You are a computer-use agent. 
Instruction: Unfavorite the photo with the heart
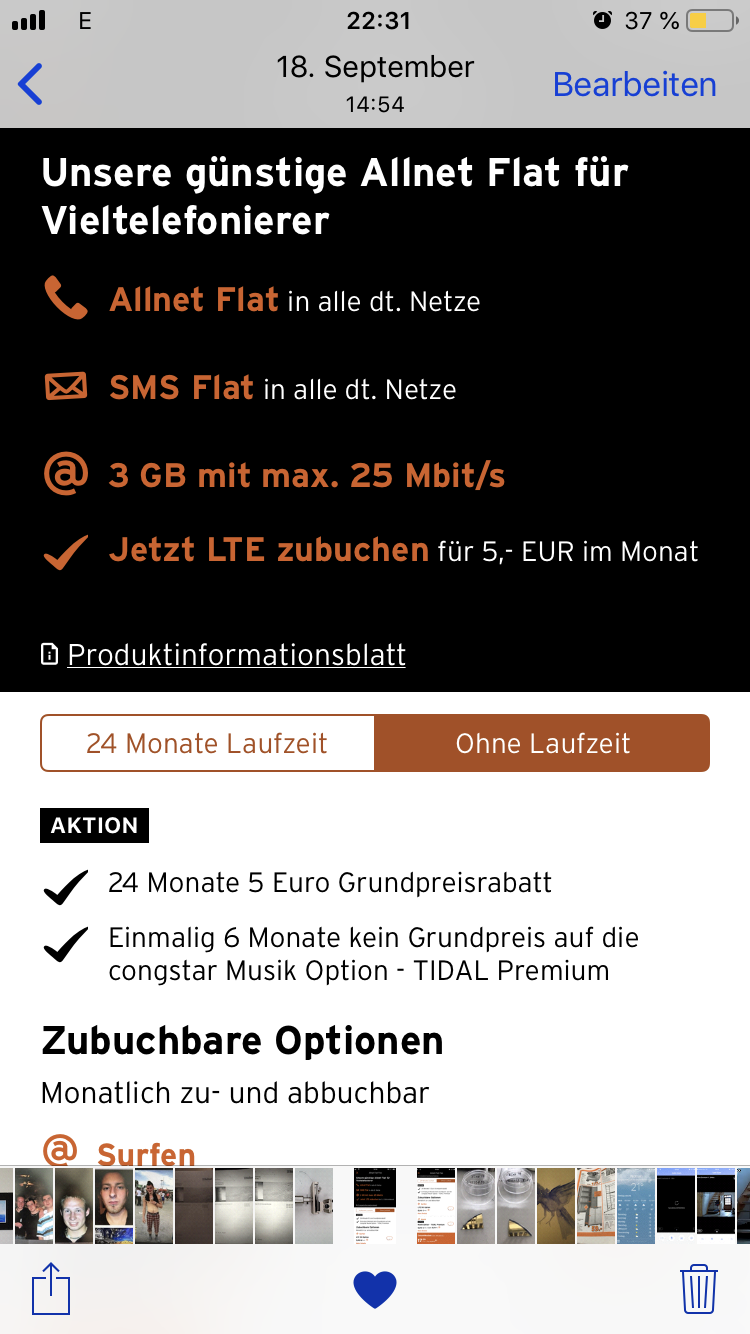375,1288
